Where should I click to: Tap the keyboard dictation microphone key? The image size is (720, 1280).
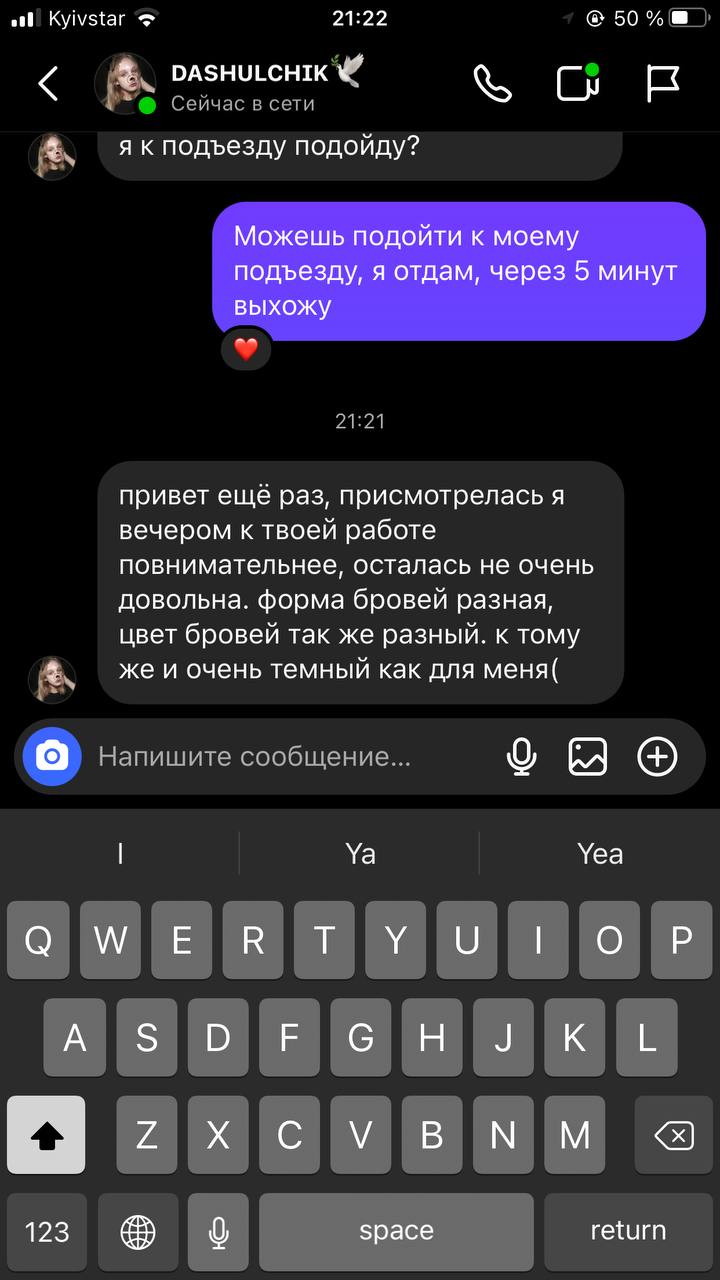point(218,1231)
